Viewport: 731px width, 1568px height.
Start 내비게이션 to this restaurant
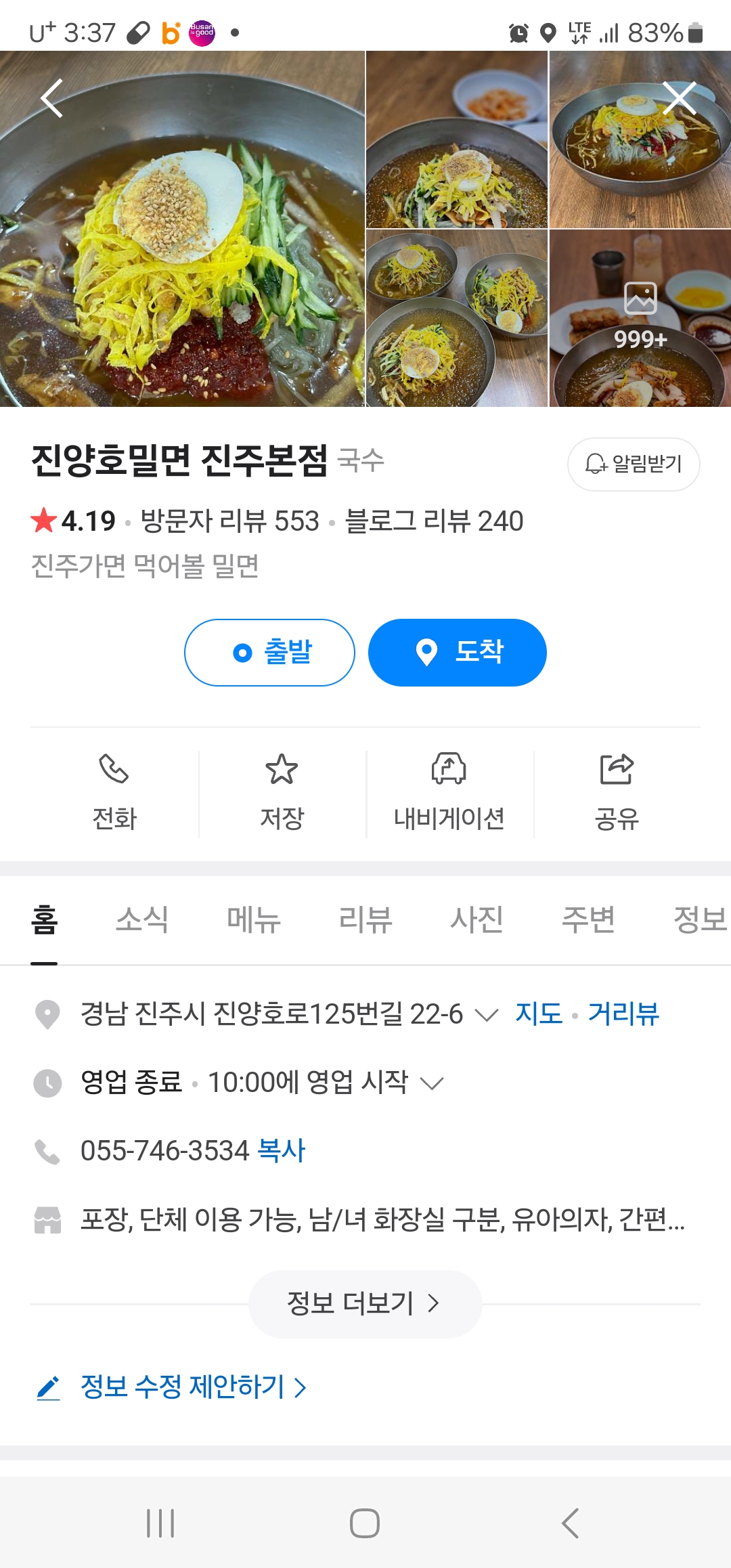pos(449,793)
